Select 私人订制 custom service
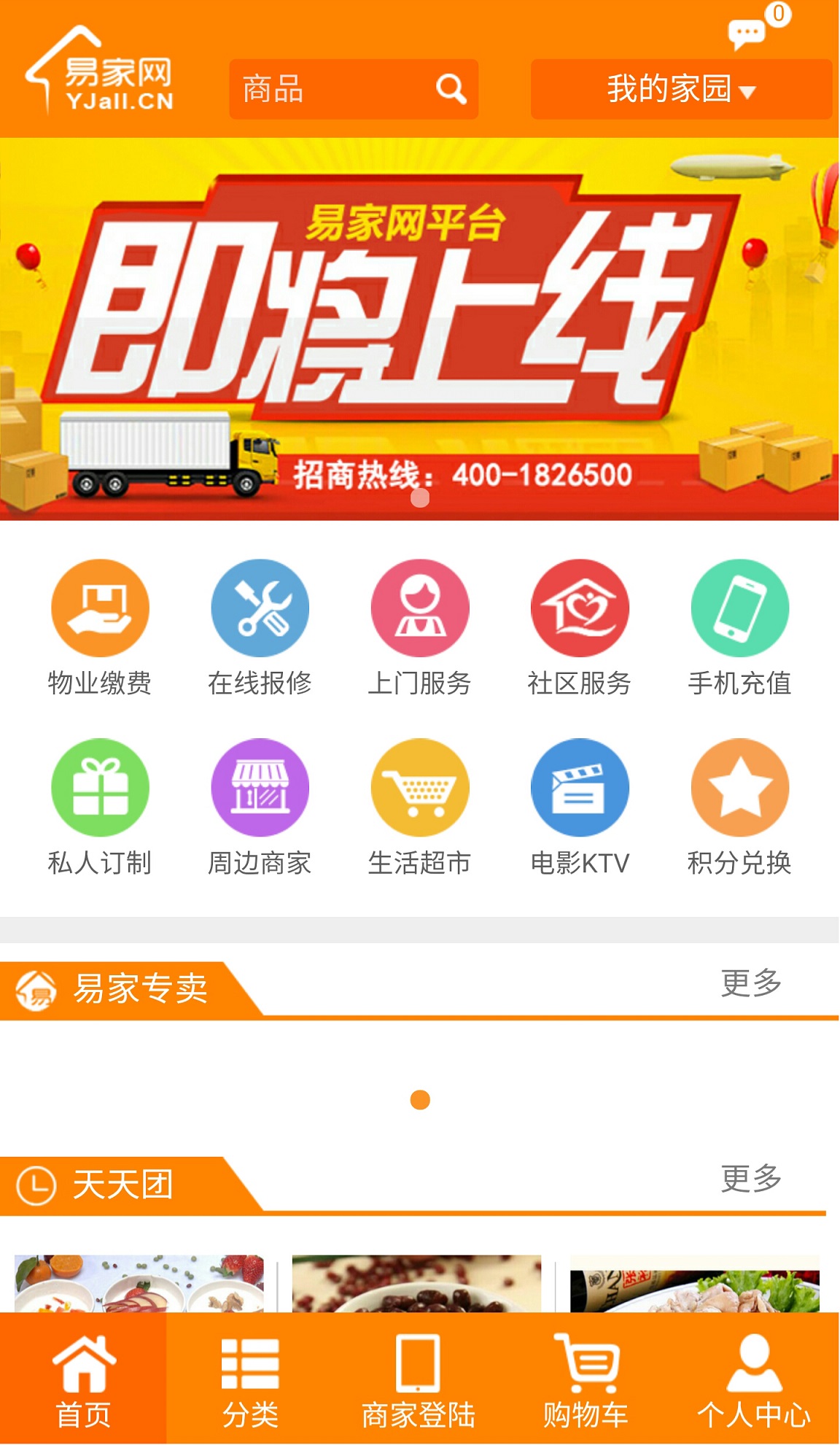840x1445 pixels. pos(100,806)
